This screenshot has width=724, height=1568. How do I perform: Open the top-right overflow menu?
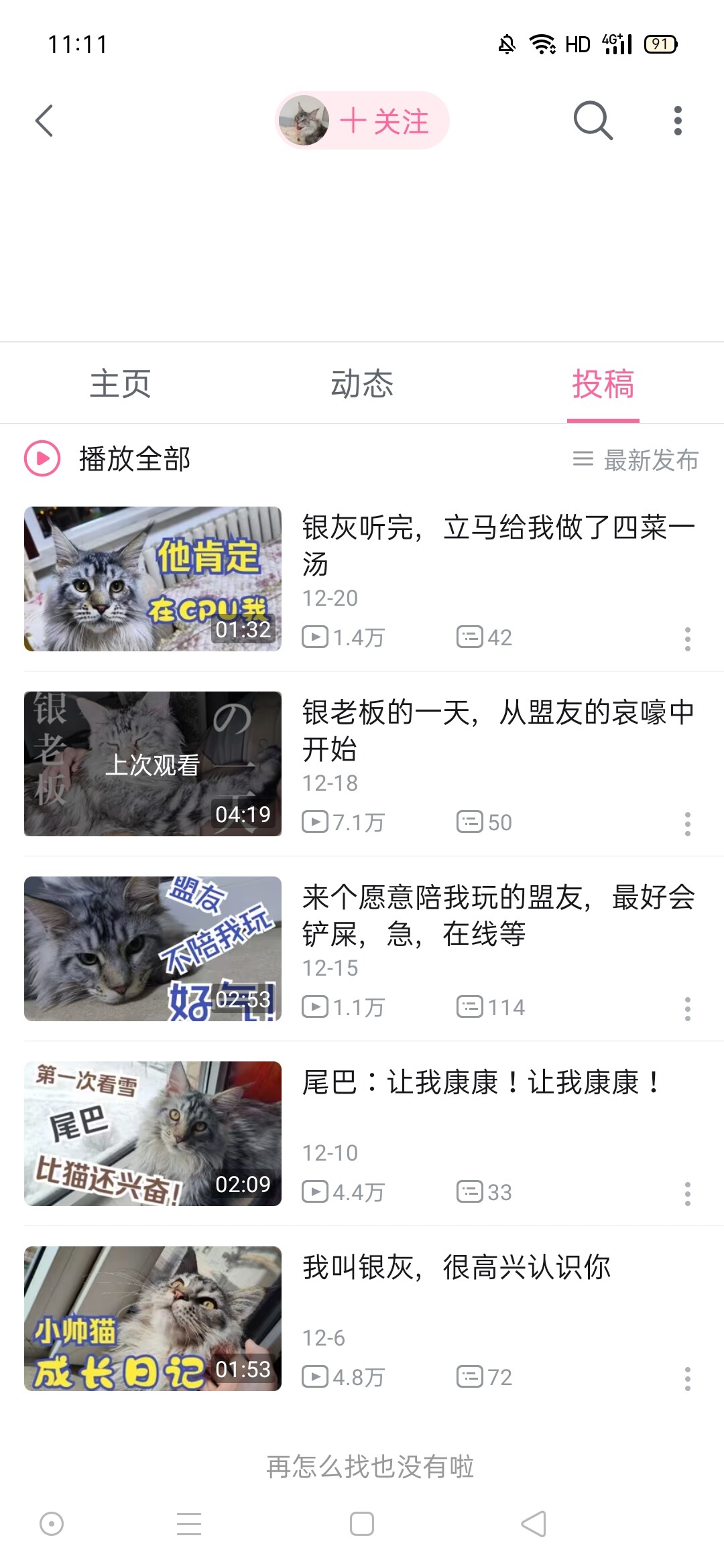click(678, 121)
